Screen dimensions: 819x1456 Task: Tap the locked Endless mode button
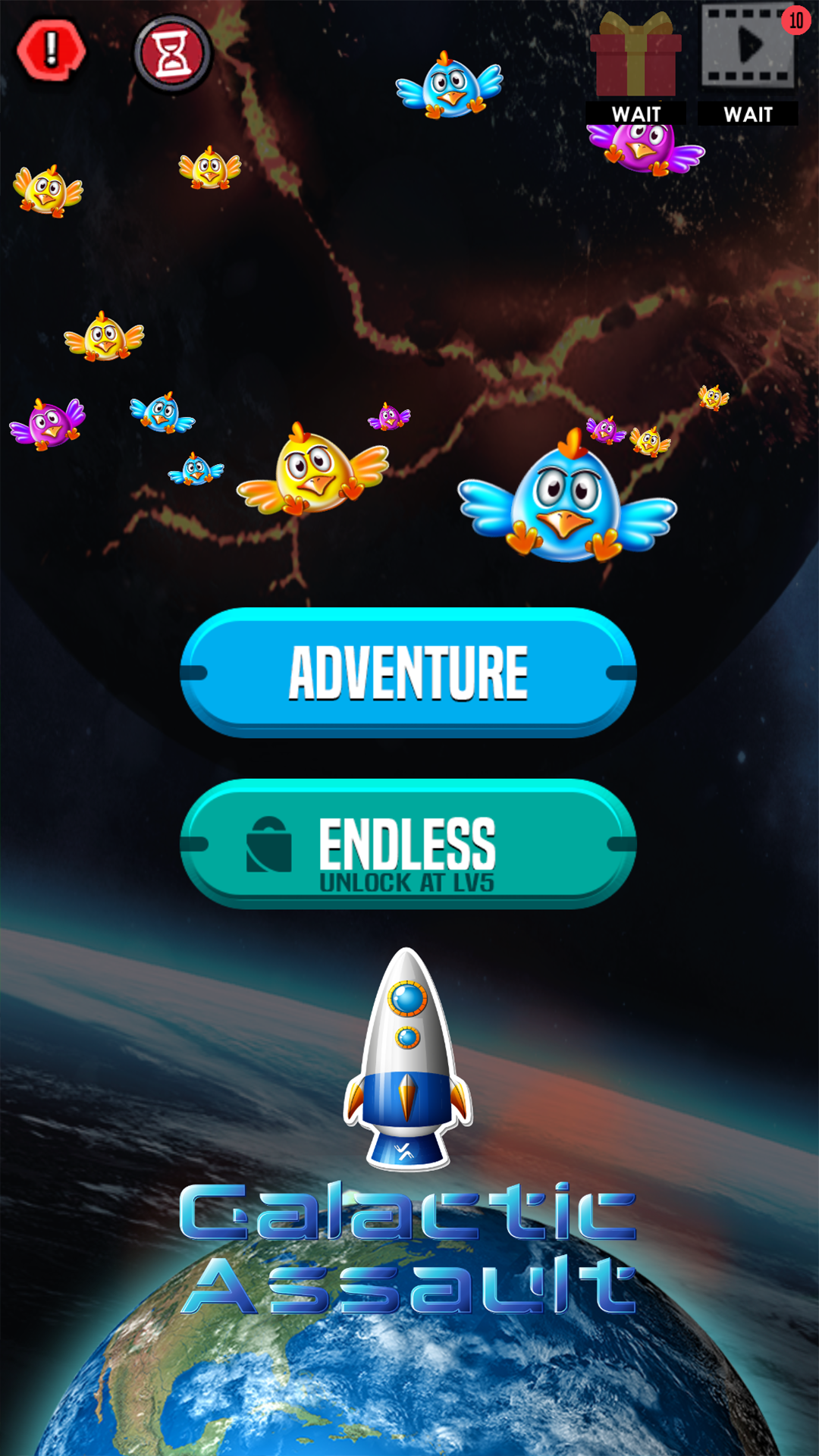[x=408, y=843]
